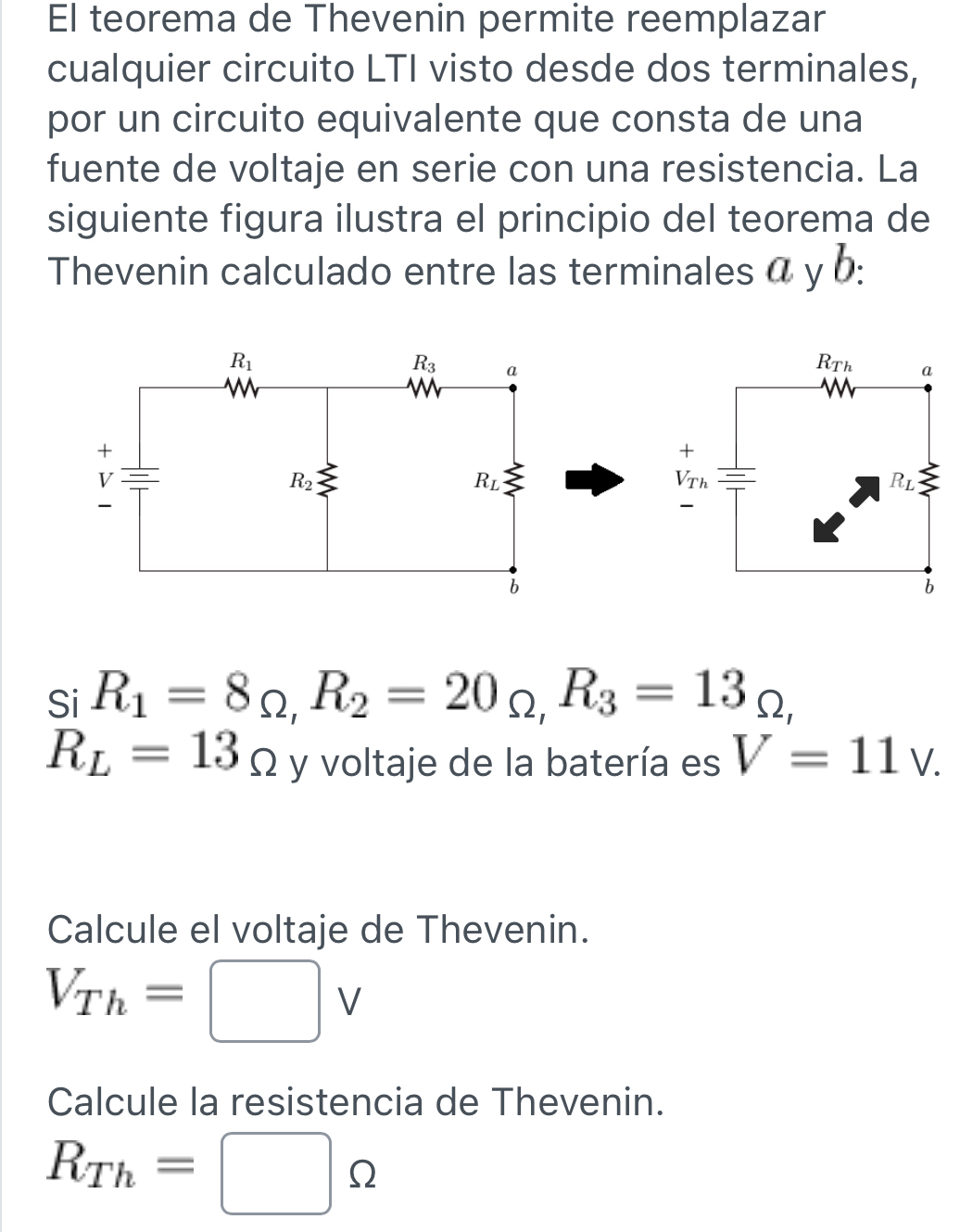Click the Thevenin source VTh symbol
The image size is (960, 1232).
[735, 478]
